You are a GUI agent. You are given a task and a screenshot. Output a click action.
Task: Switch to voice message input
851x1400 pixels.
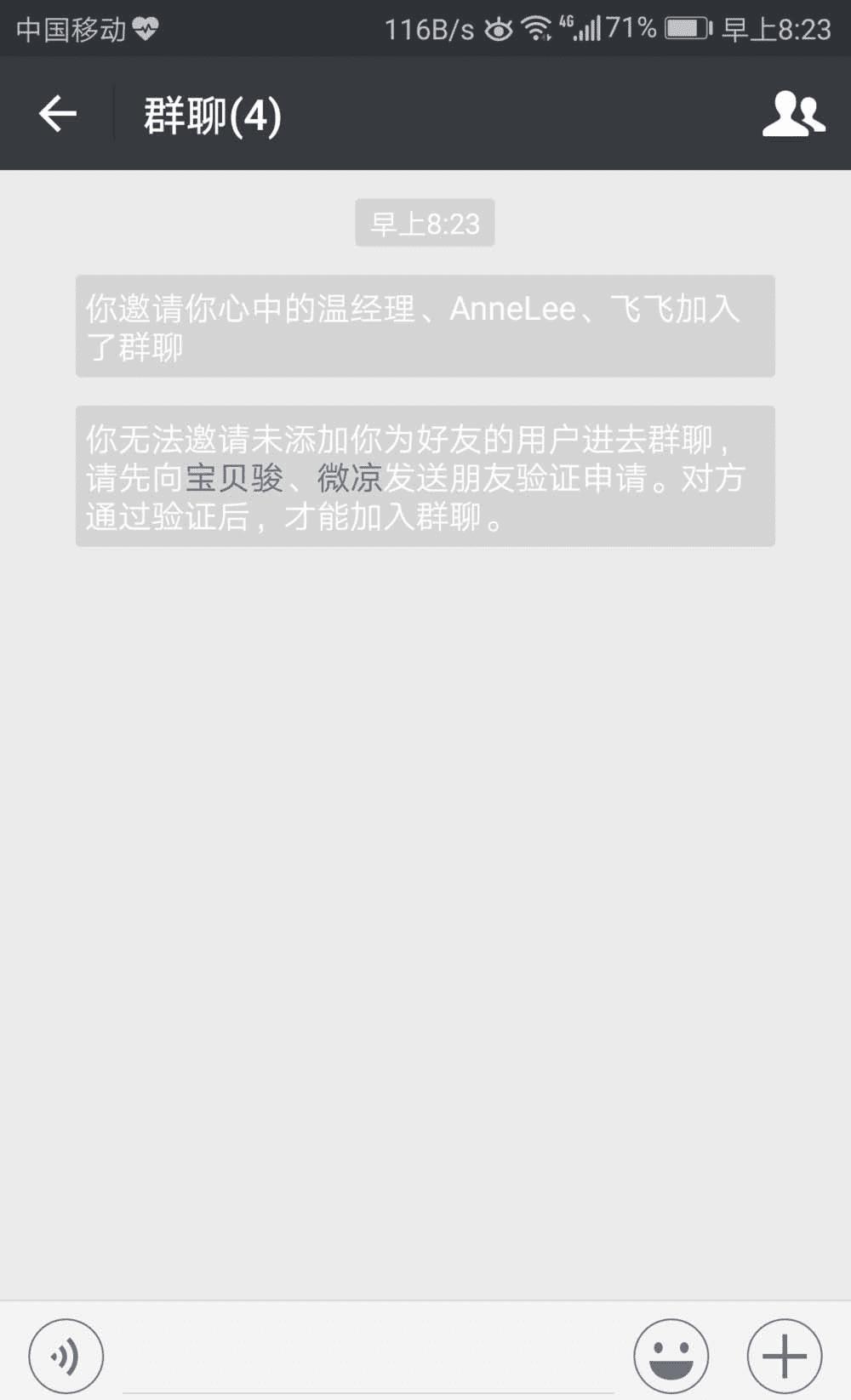[66, 1356]
